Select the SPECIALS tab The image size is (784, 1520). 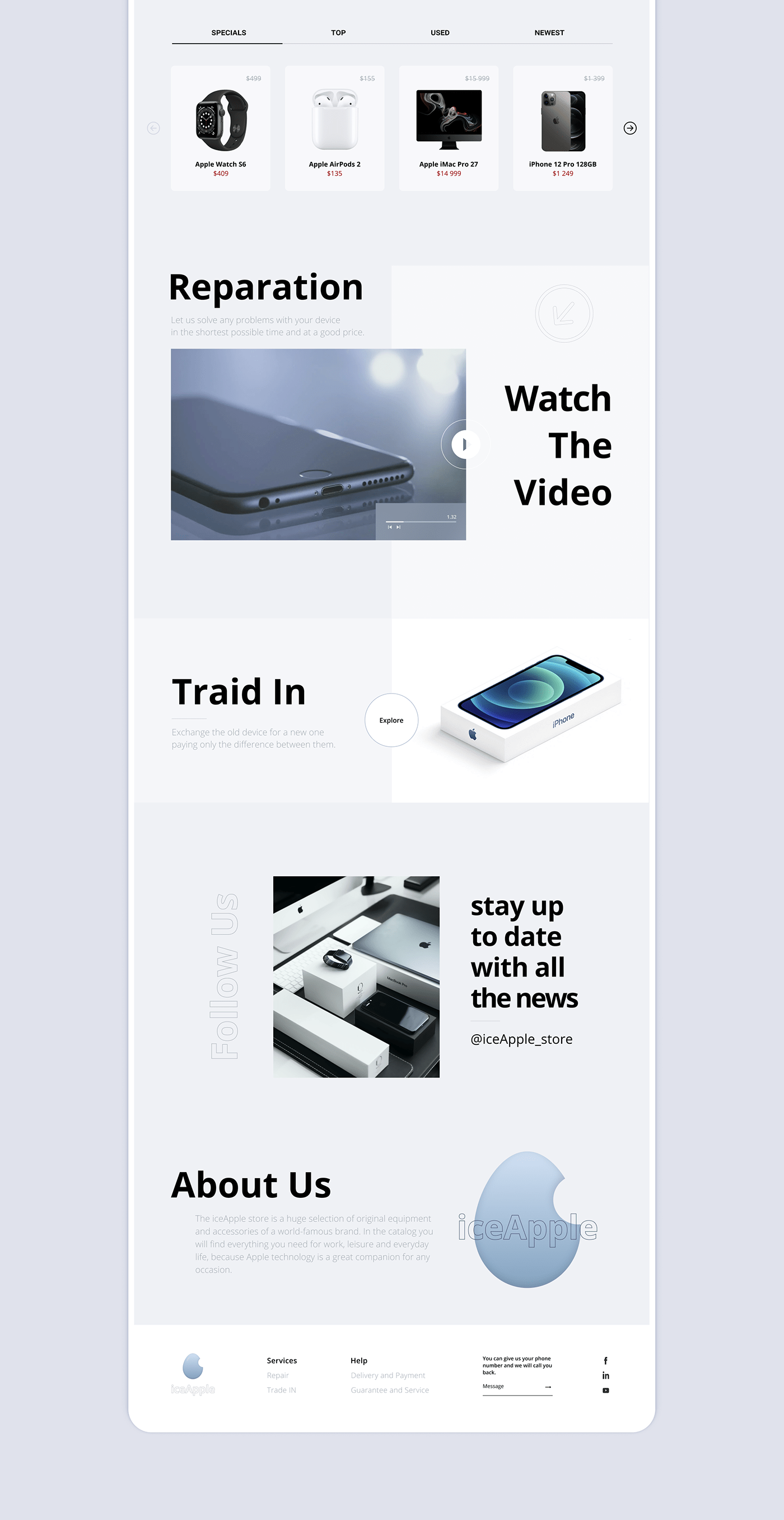pyautogui.click(x=229, y=33)
